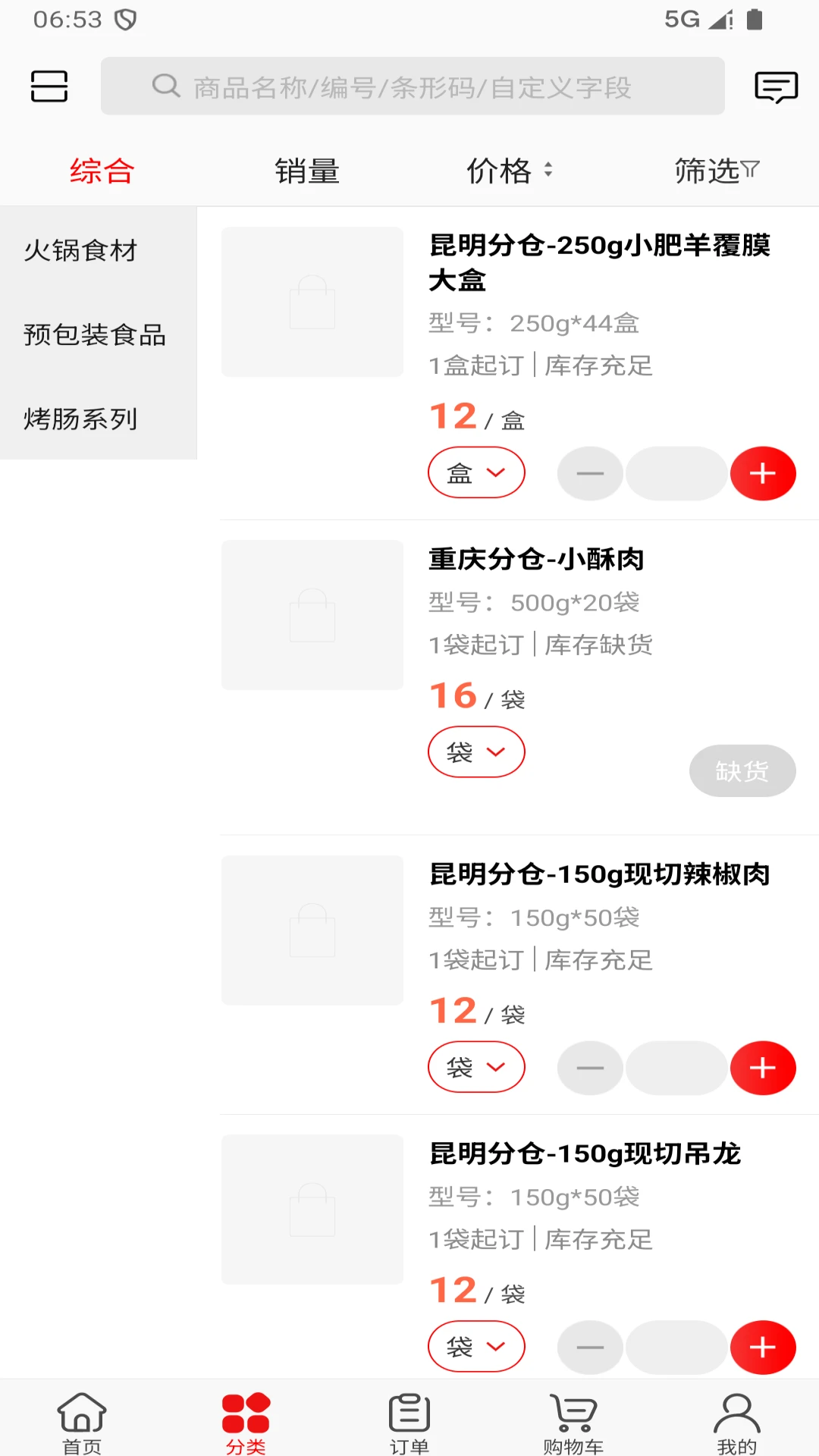This screenshot has width=819, height=1456.
Task: Open the barcode scan icon top left
Action: click(49, 86)
